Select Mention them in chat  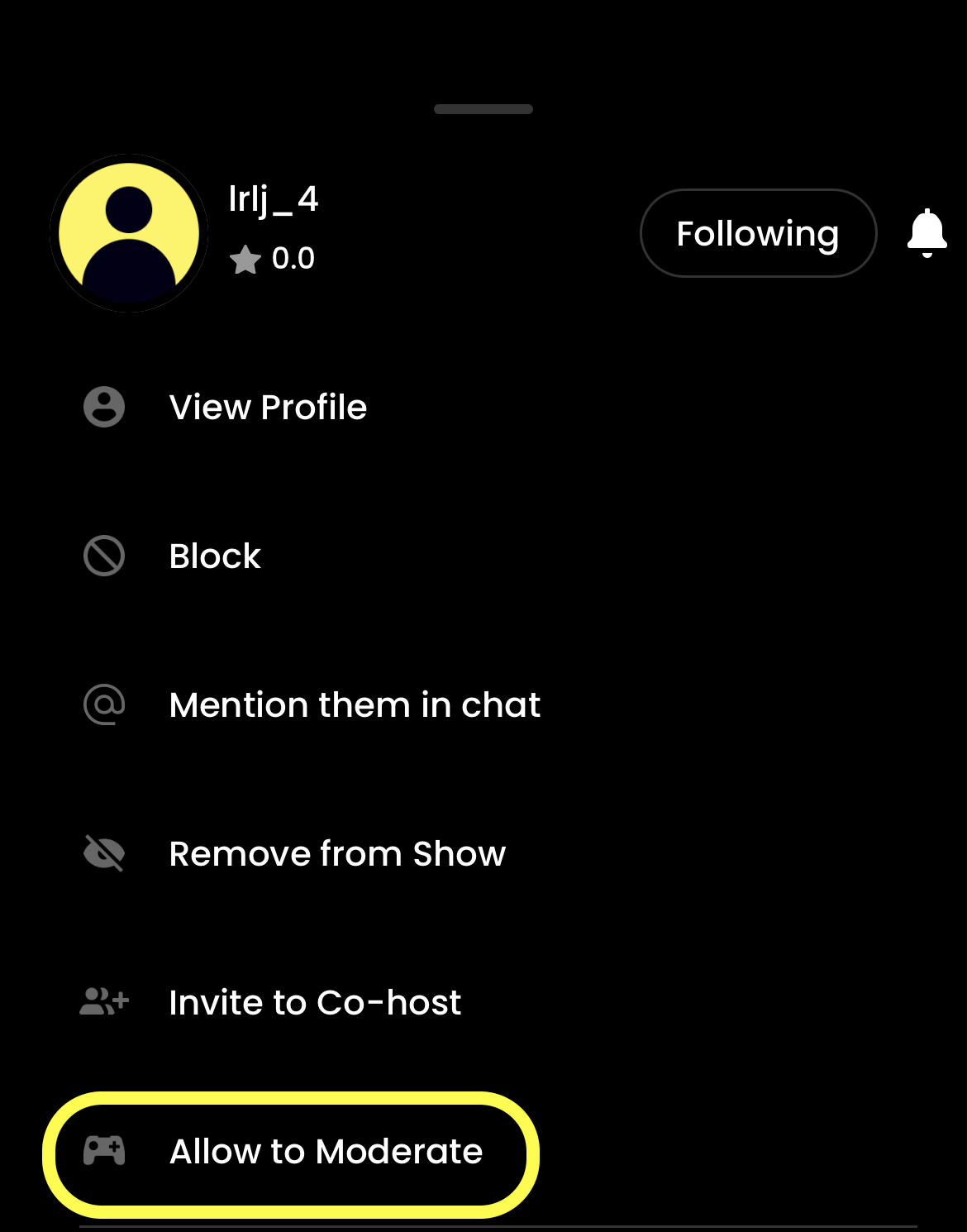click(354, 704)
